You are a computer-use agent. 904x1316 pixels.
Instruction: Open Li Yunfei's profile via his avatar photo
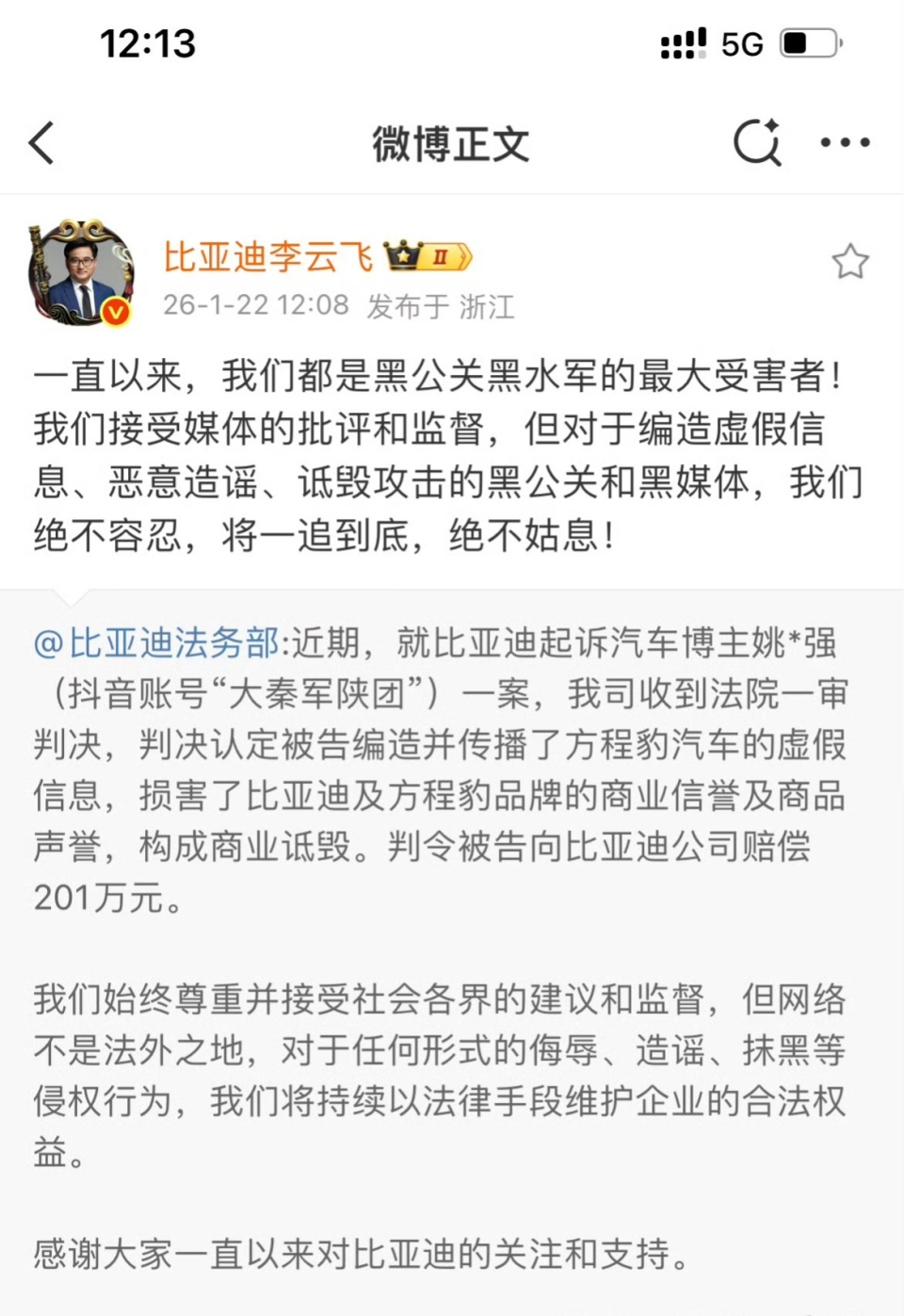pos(82,268)
